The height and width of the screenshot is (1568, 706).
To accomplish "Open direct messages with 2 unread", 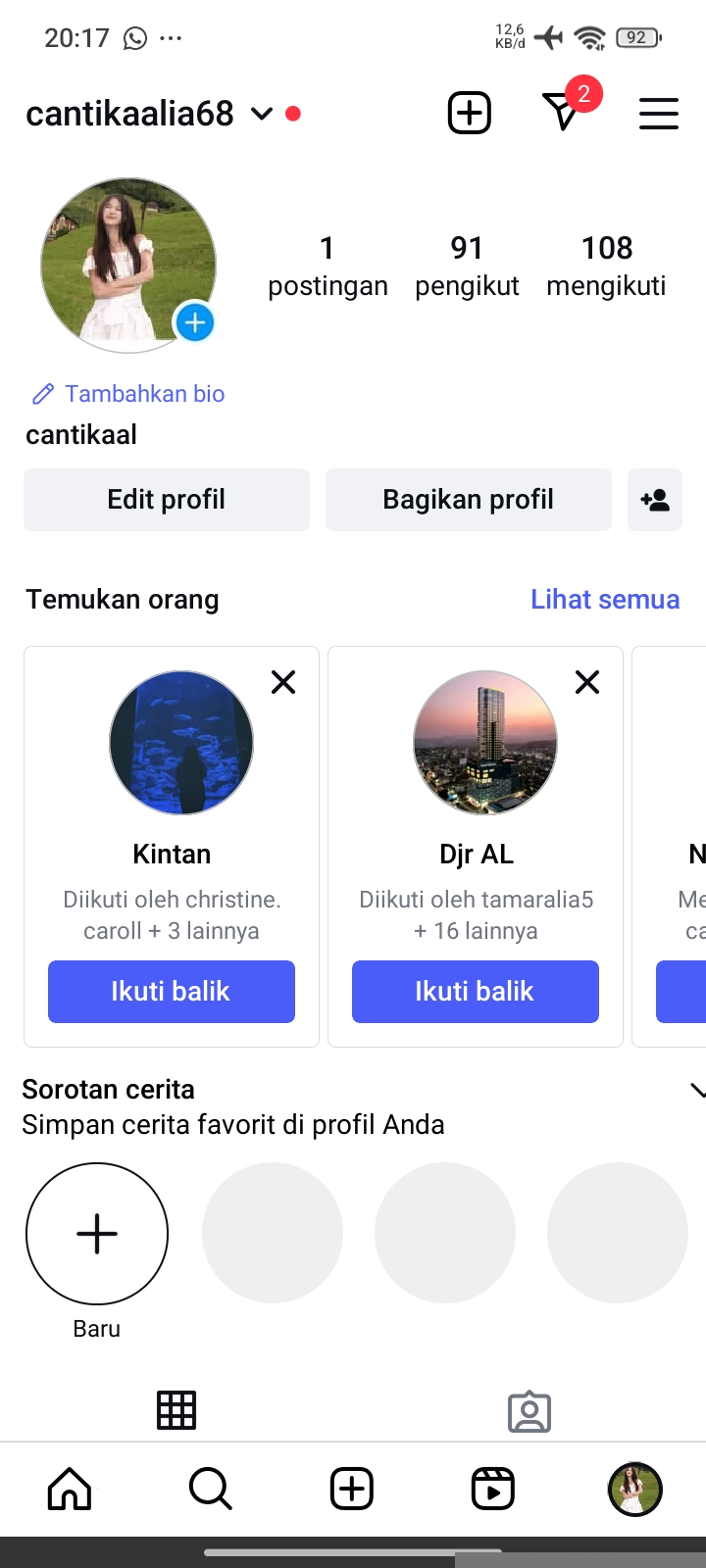I will [564, 112].
